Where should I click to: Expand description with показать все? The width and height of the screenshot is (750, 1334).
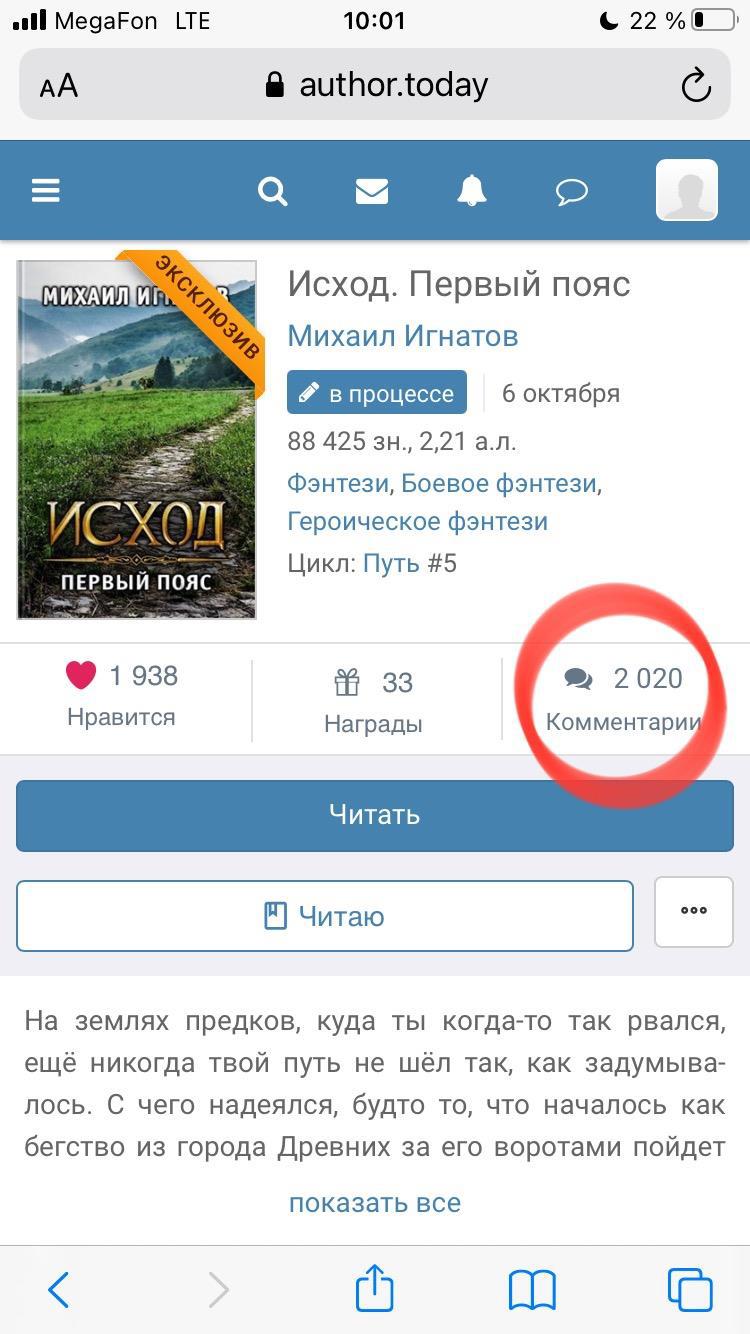tap(374, 1202)
